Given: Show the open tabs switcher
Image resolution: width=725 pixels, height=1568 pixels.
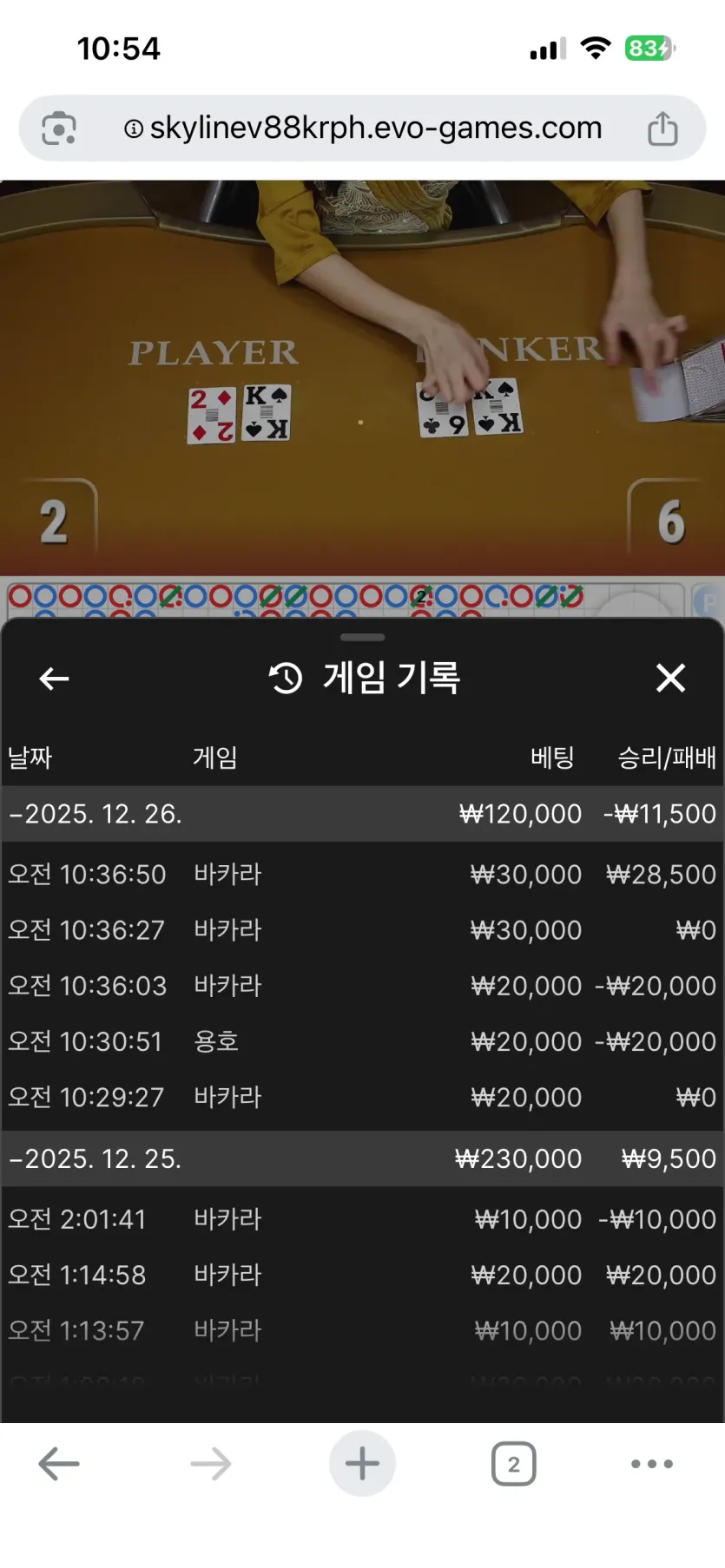Looking at the screenshot, I should (513, 1464).
